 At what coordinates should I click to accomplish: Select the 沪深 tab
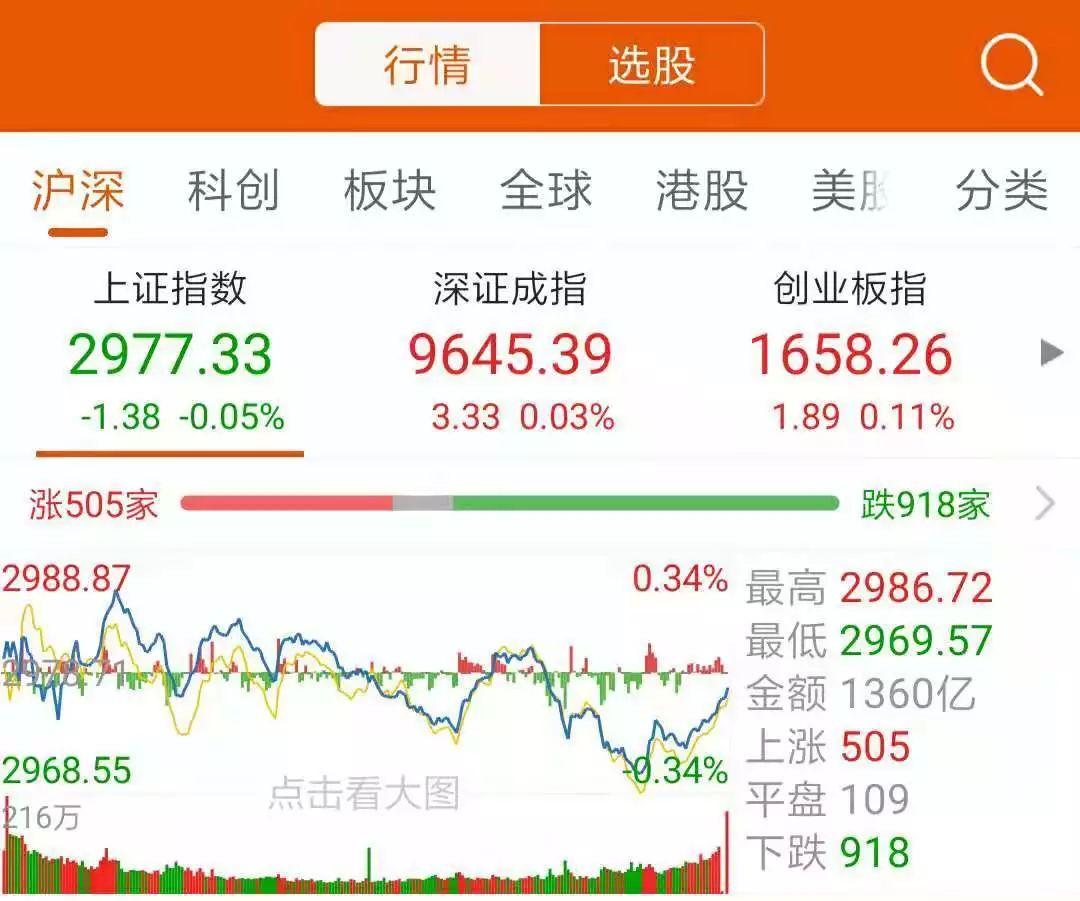click(x=78, y=190)
